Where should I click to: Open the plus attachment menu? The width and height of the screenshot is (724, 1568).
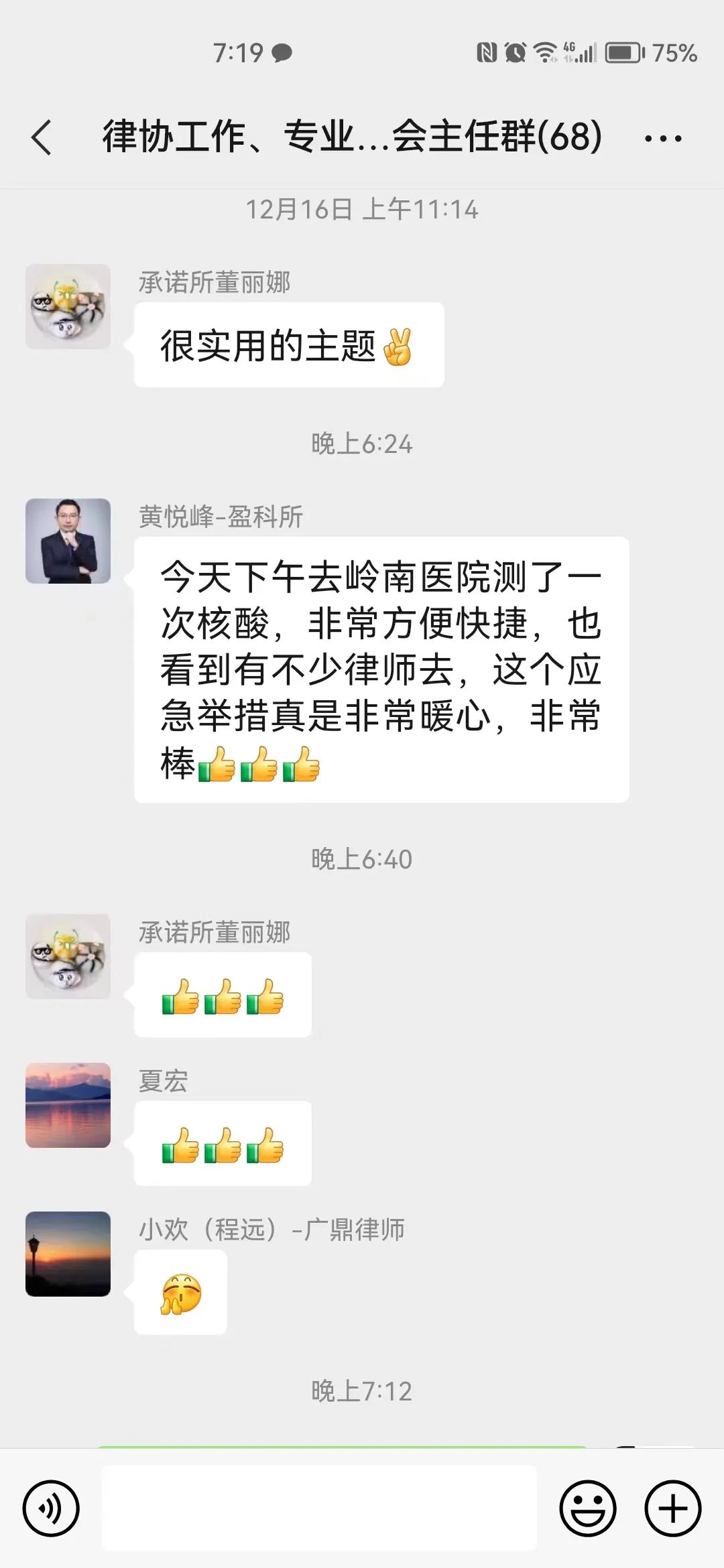click(x=672, y=1508)
